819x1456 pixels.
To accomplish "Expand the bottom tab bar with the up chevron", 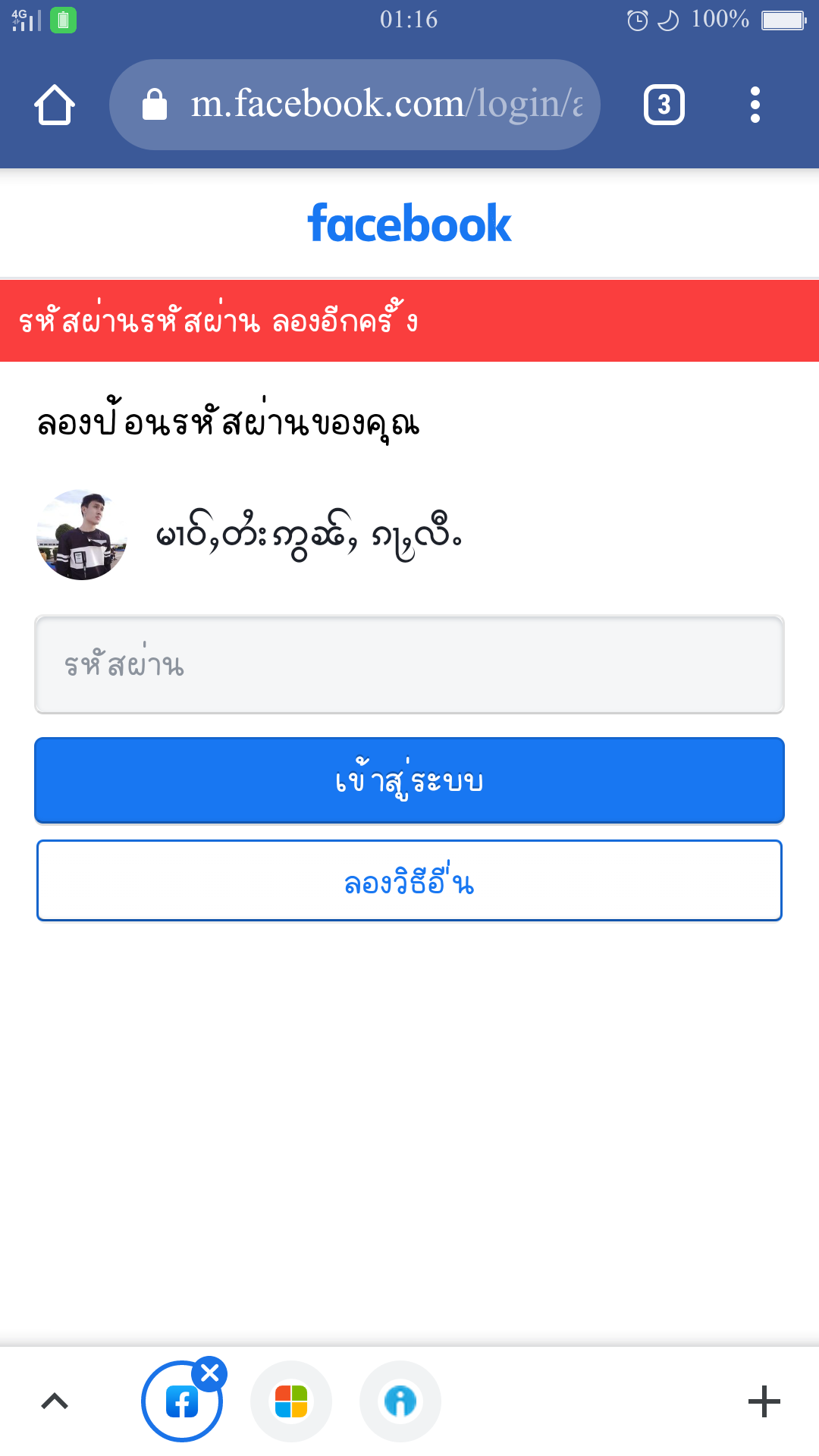I will point(55,1401).
